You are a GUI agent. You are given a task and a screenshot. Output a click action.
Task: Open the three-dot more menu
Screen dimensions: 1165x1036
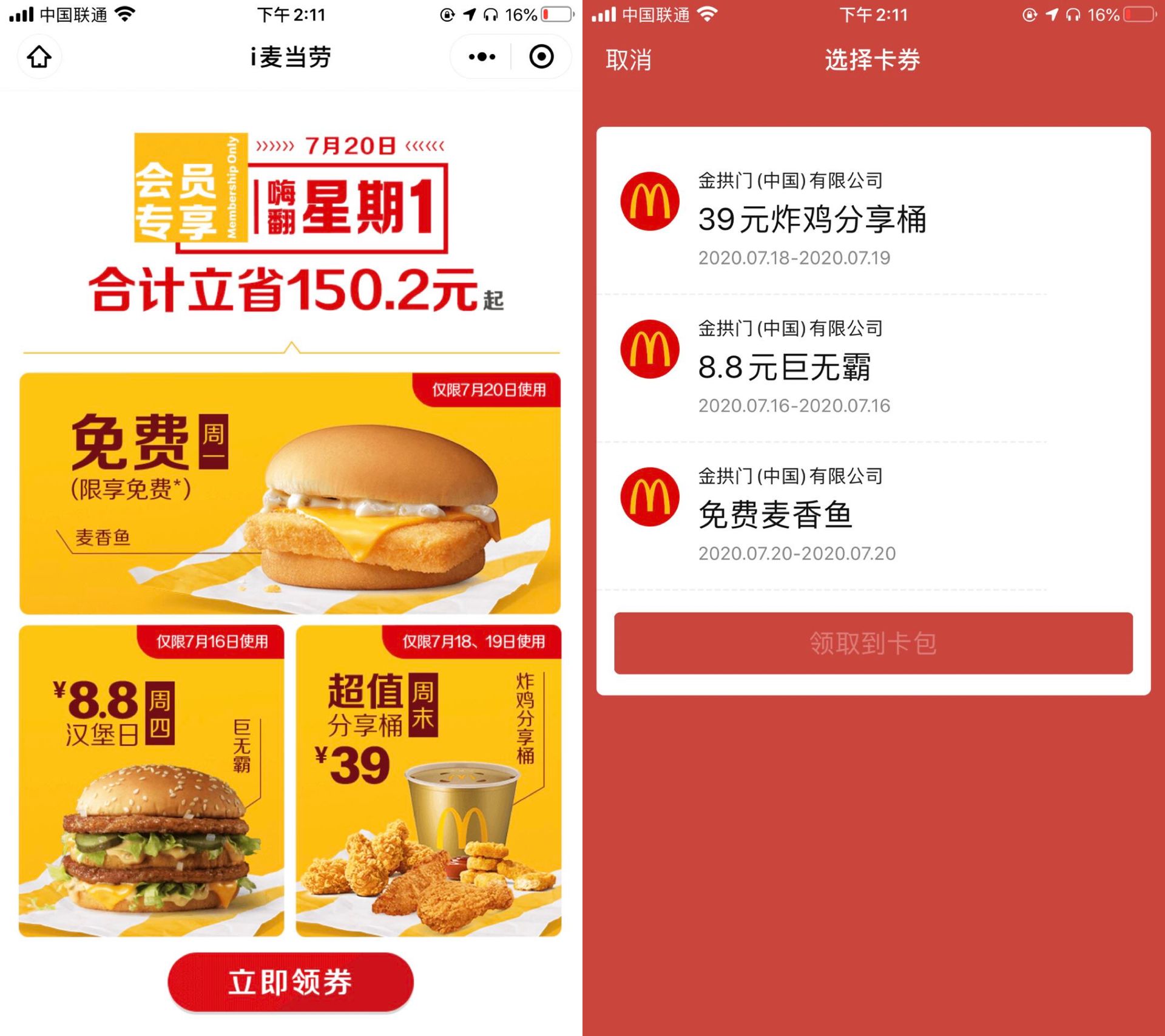tap(482, 57)
